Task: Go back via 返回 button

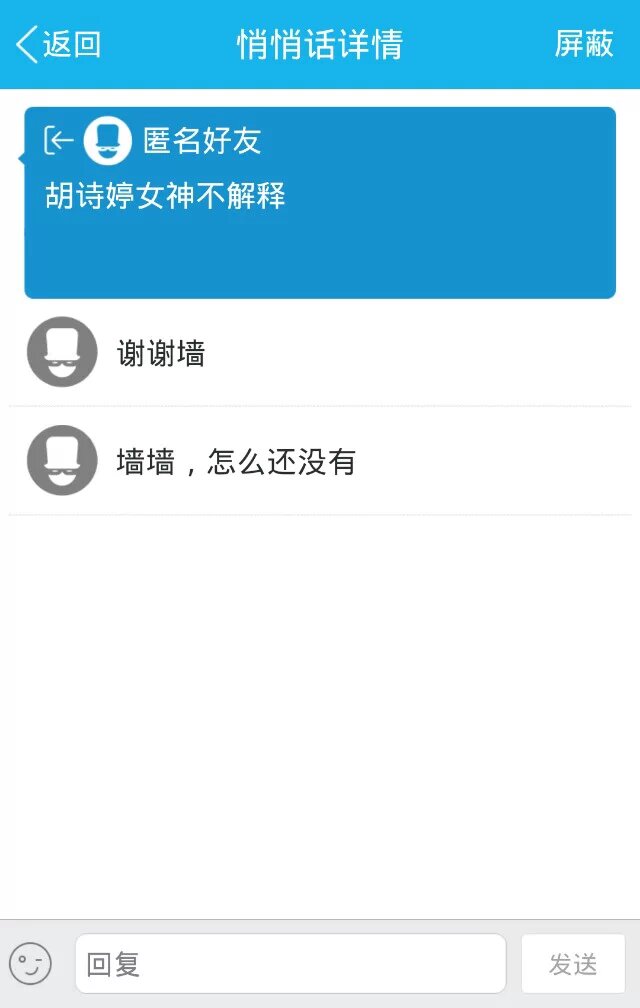Action: coord(60,45)
